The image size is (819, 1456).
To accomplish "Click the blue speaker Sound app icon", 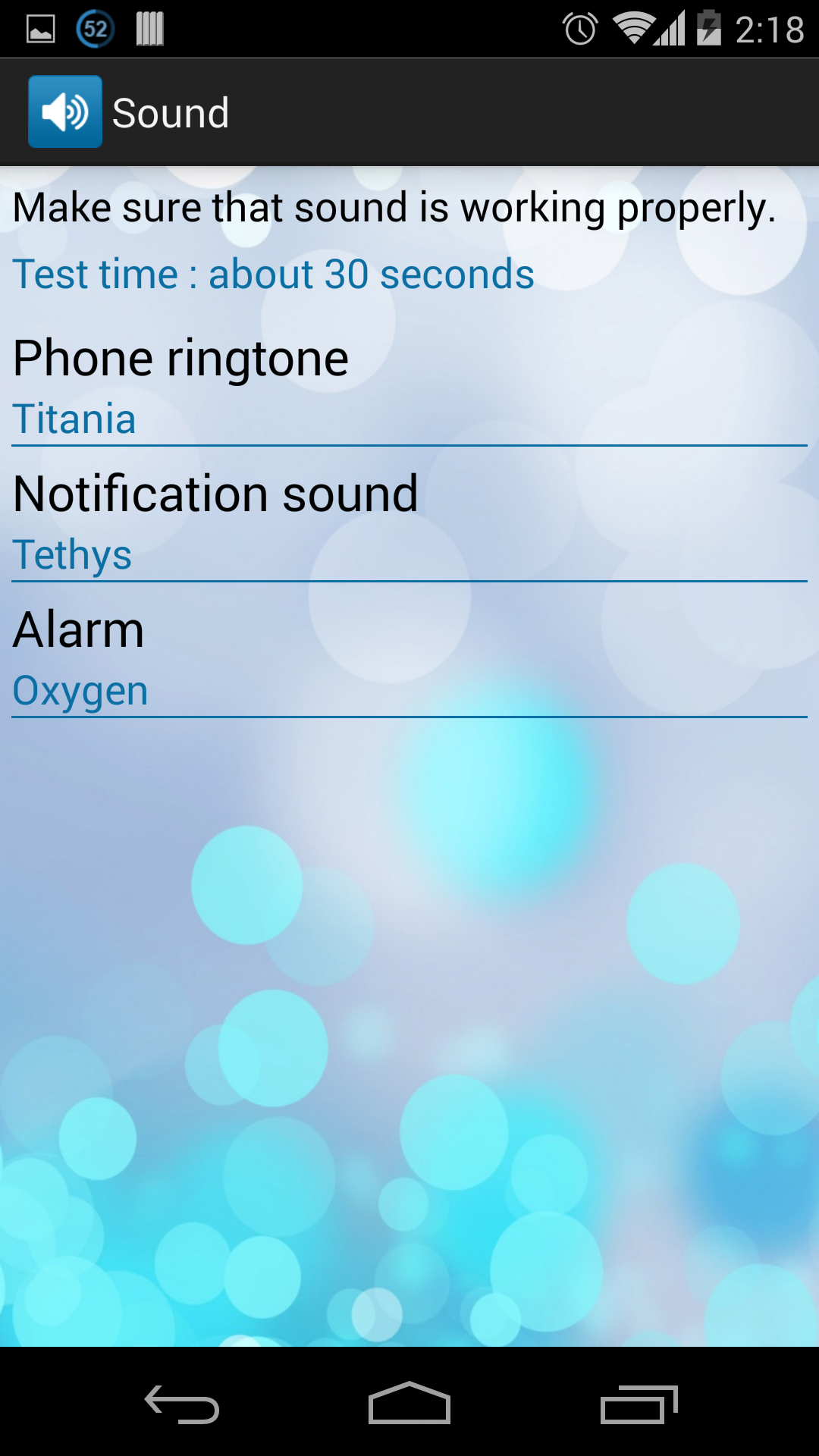I will 65,111.
